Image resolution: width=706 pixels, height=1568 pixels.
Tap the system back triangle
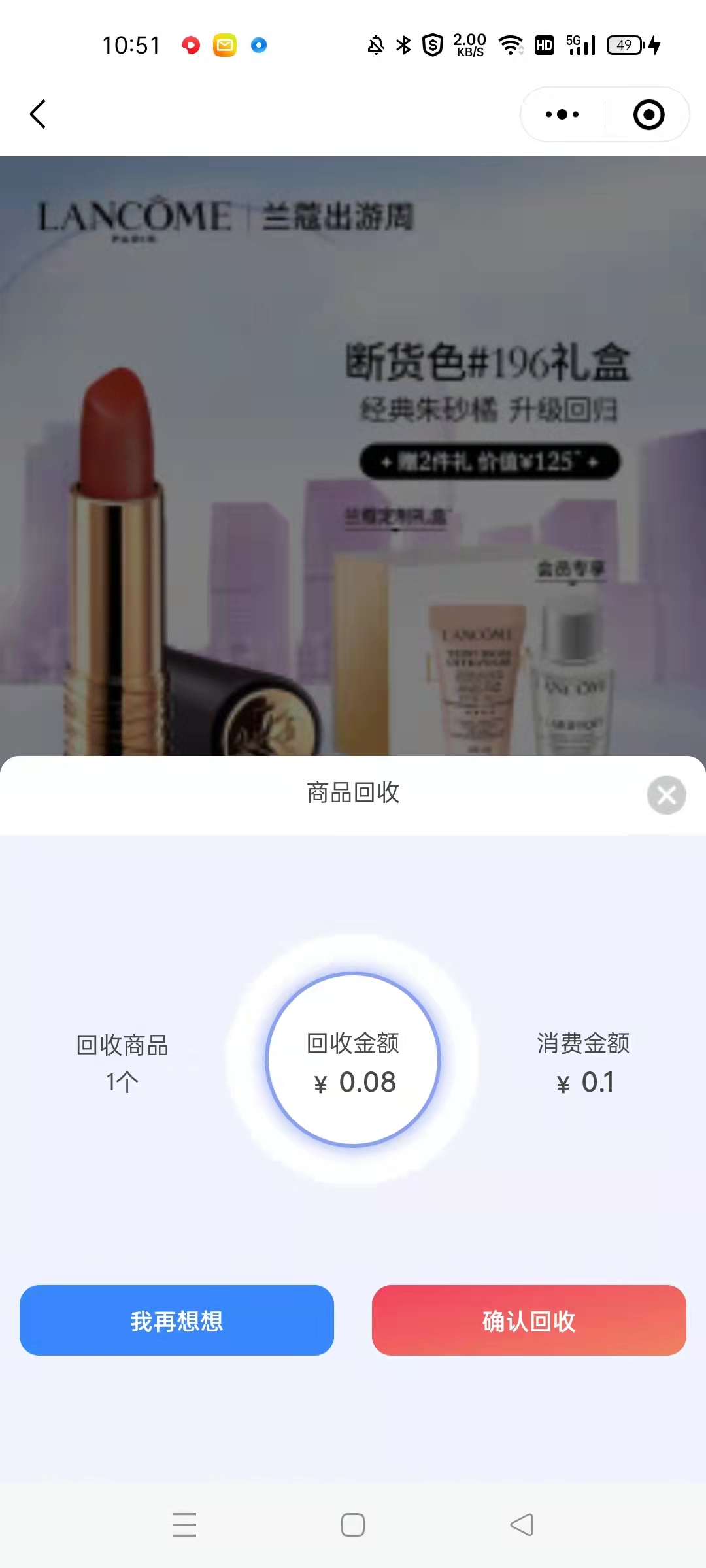[522, 1524]
